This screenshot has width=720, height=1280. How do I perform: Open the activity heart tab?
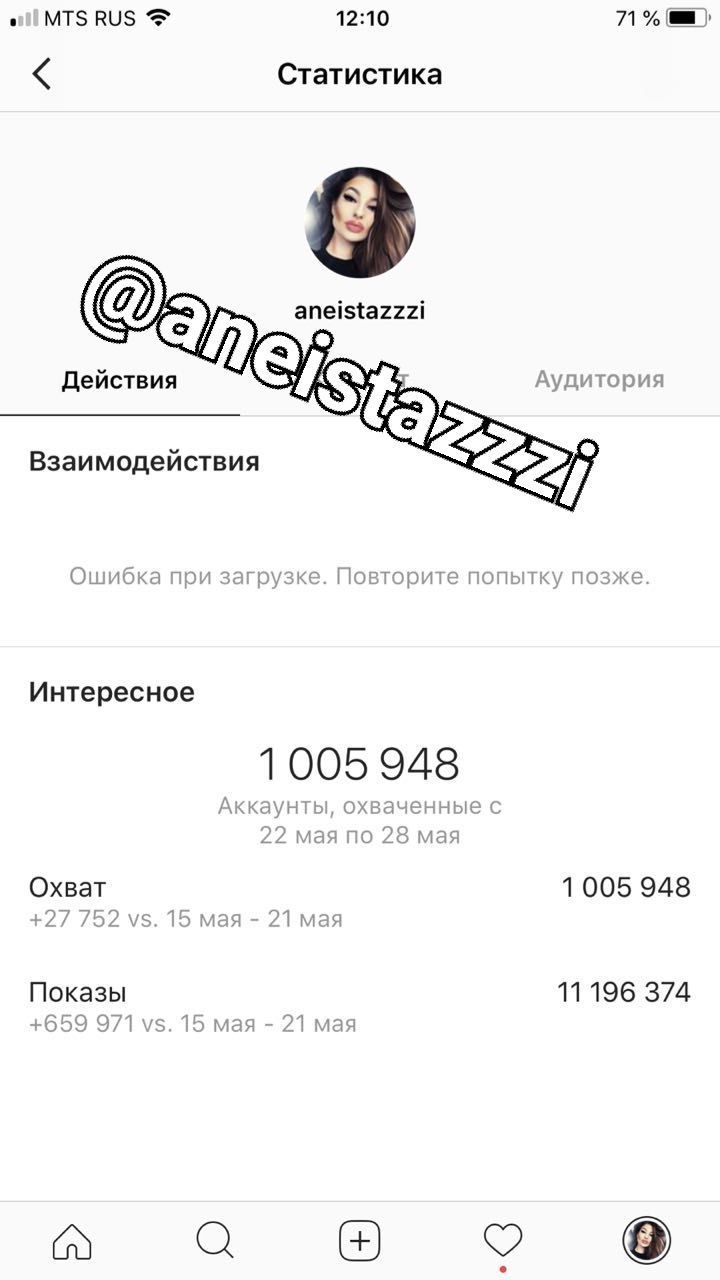[503, 1241]
